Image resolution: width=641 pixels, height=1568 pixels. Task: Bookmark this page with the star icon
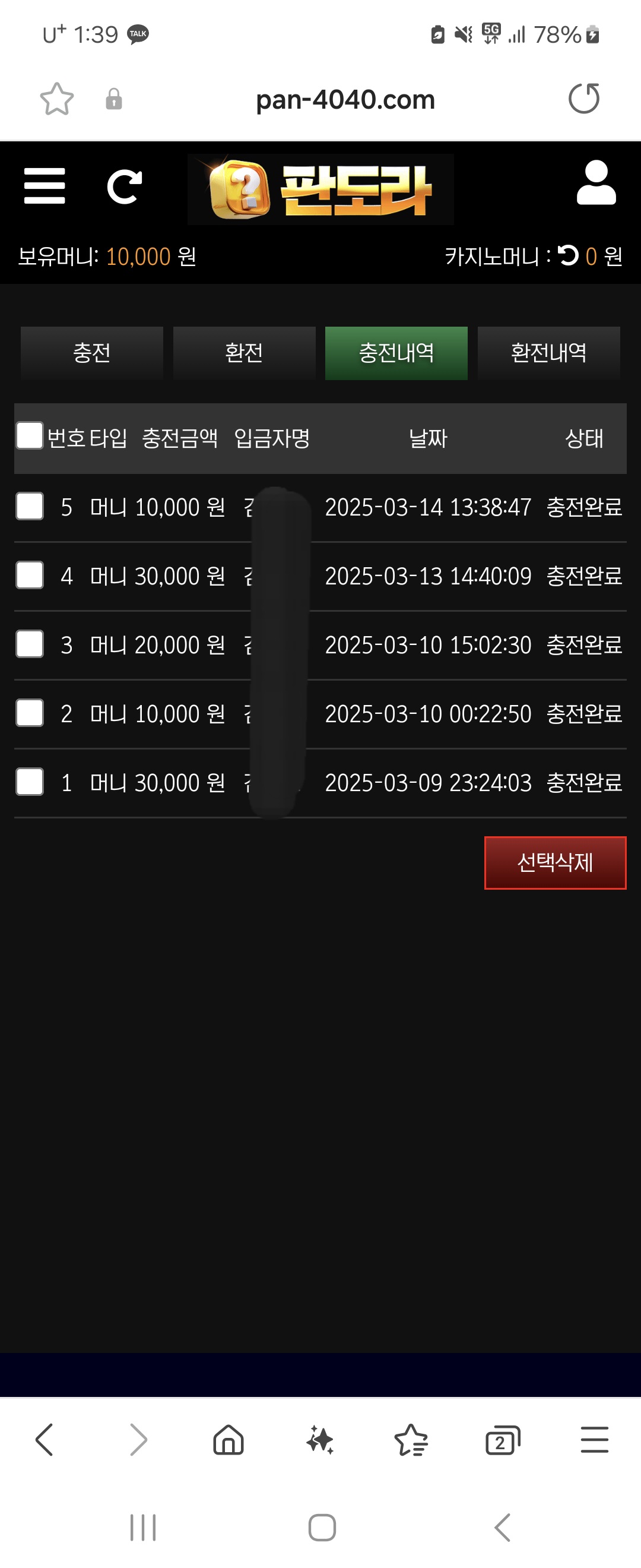click(x=56, y=99)
